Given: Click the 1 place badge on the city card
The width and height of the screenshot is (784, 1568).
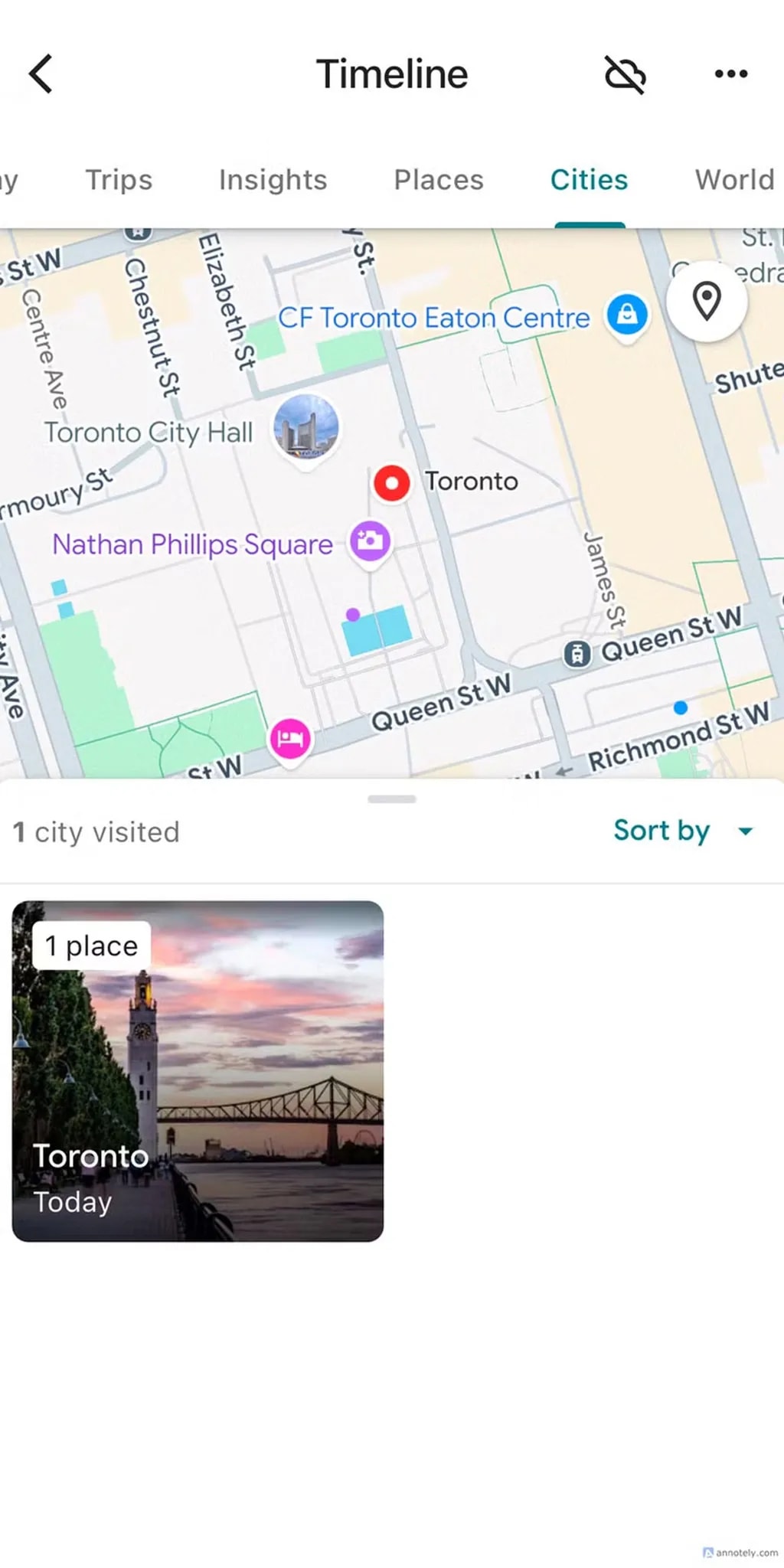Looking at the screenshot, I should pos(91,946).
